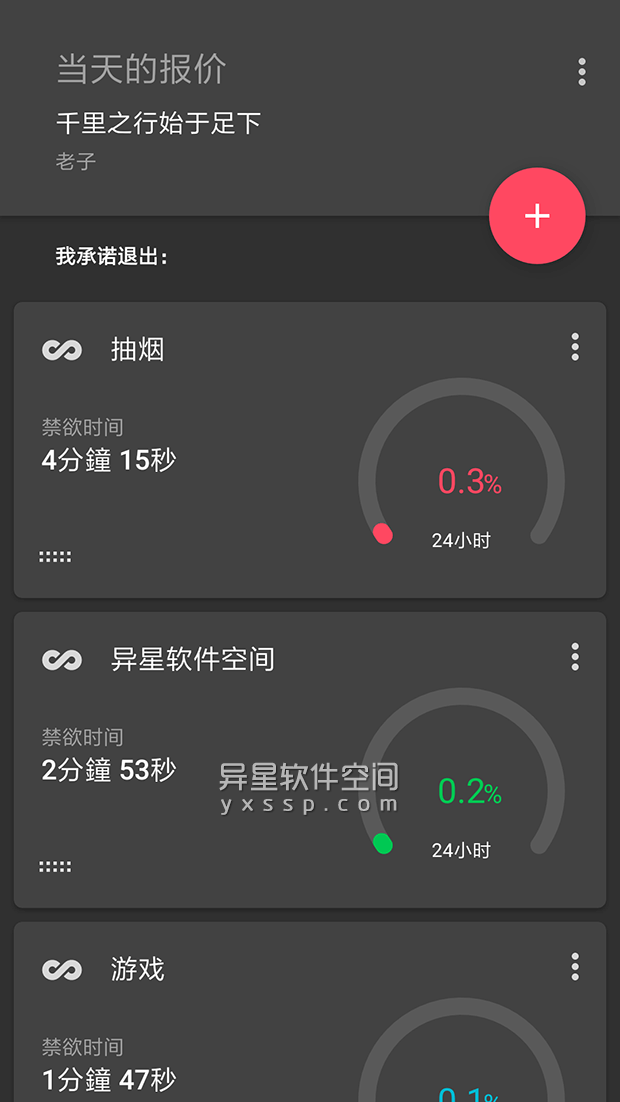Open the 异星软件空间 habit card
The height and width of the screenshot is (1102, 620).
(310, 760)
